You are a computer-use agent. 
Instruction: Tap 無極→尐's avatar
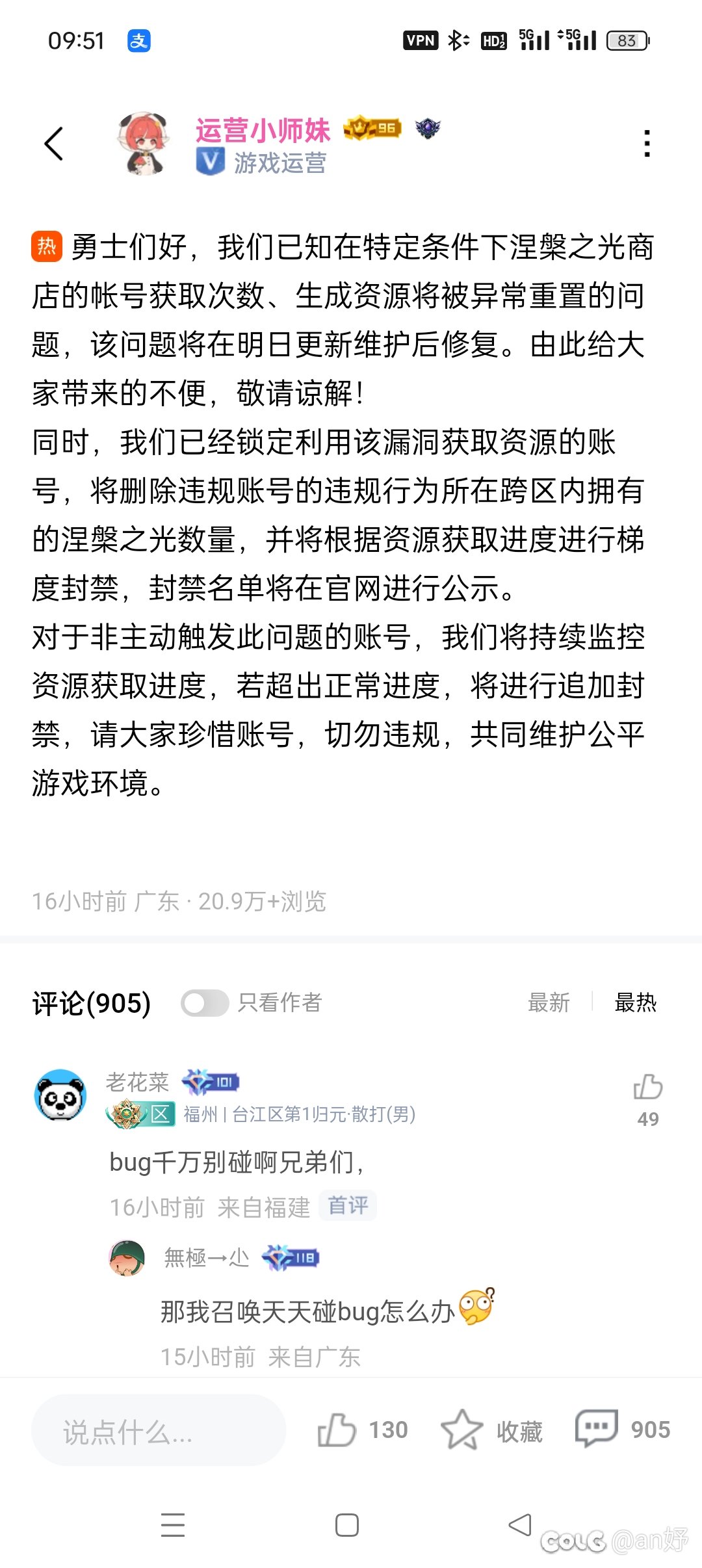pyautogui.click(x=127, y=1258)
